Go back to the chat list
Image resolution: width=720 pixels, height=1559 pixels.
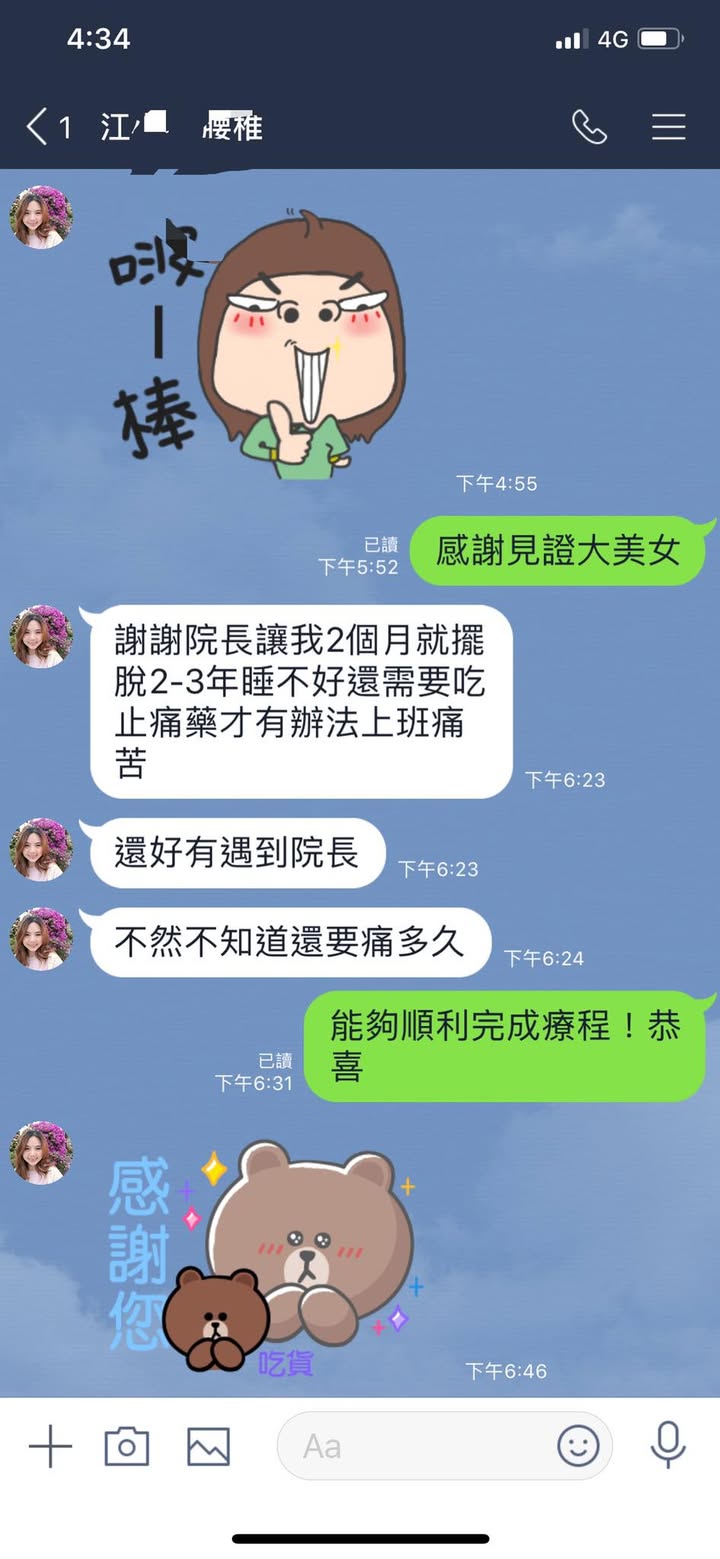tap(38, 127)
